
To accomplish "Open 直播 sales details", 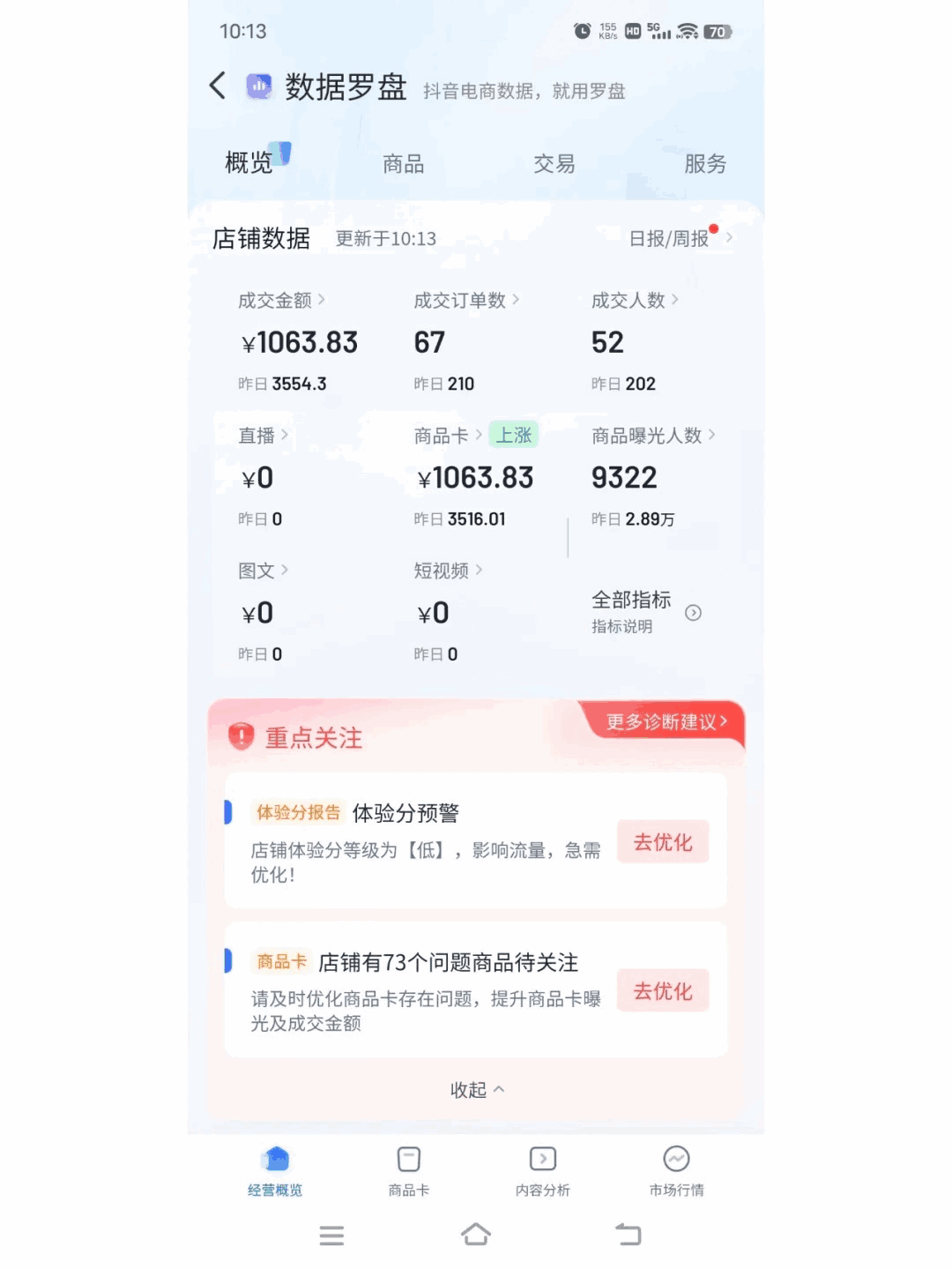I will tap(263, 436).
